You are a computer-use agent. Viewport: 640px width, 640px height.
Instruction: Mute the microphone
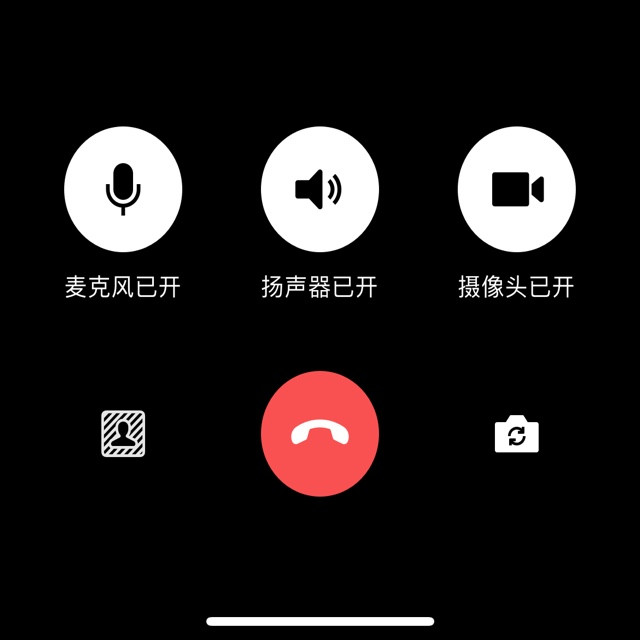click(x=123, y=189)
